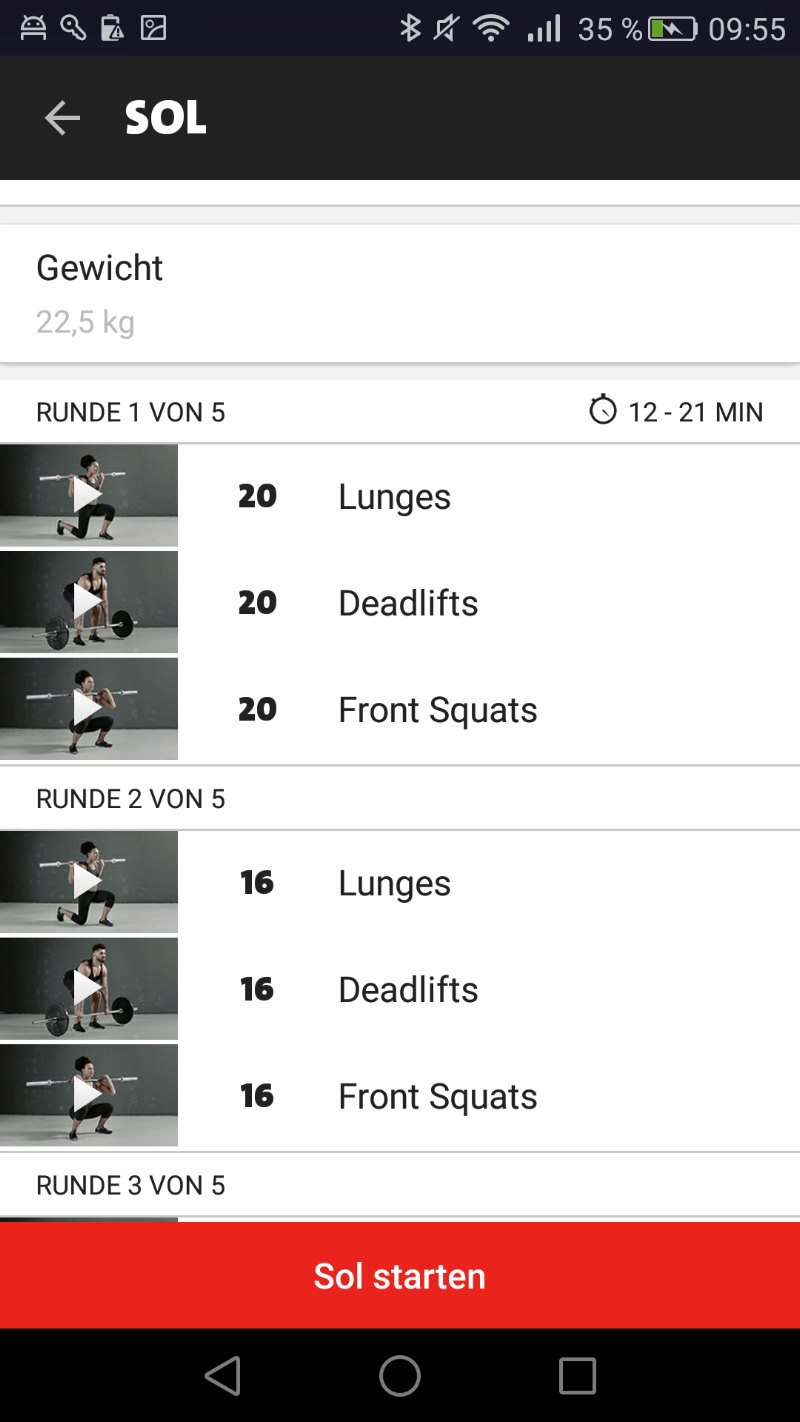800x1422 pixels.
Task: Play the Lunges video in Runde 2
Action: 89,881
